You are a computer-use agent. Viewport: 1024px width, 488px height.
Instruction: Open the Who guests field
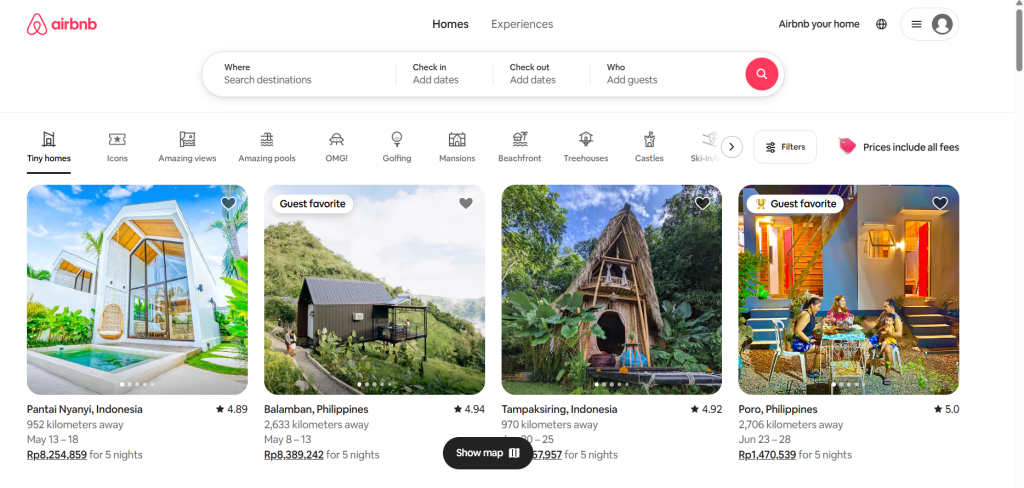[x=660, y=74]
